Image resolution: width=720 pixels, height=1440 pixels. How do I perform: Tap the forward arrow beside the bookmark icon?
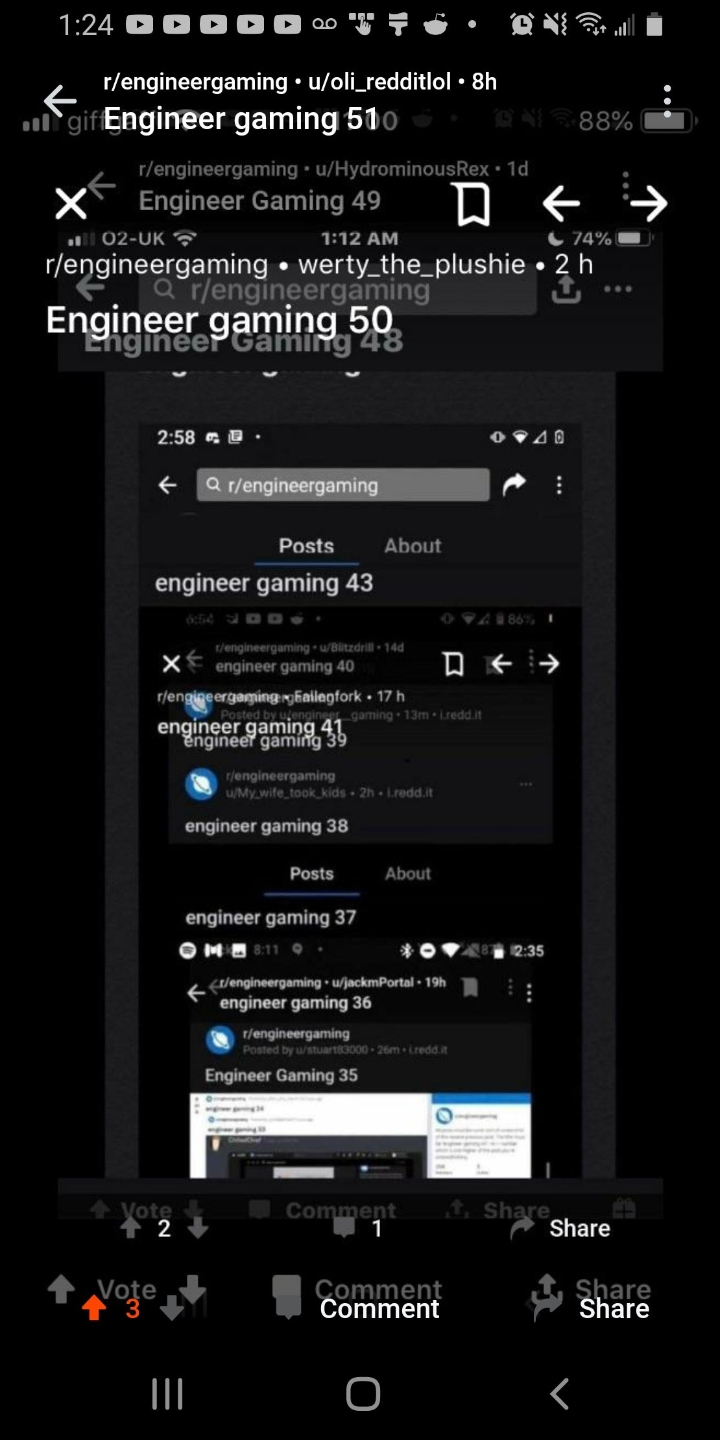pos(648,203)
